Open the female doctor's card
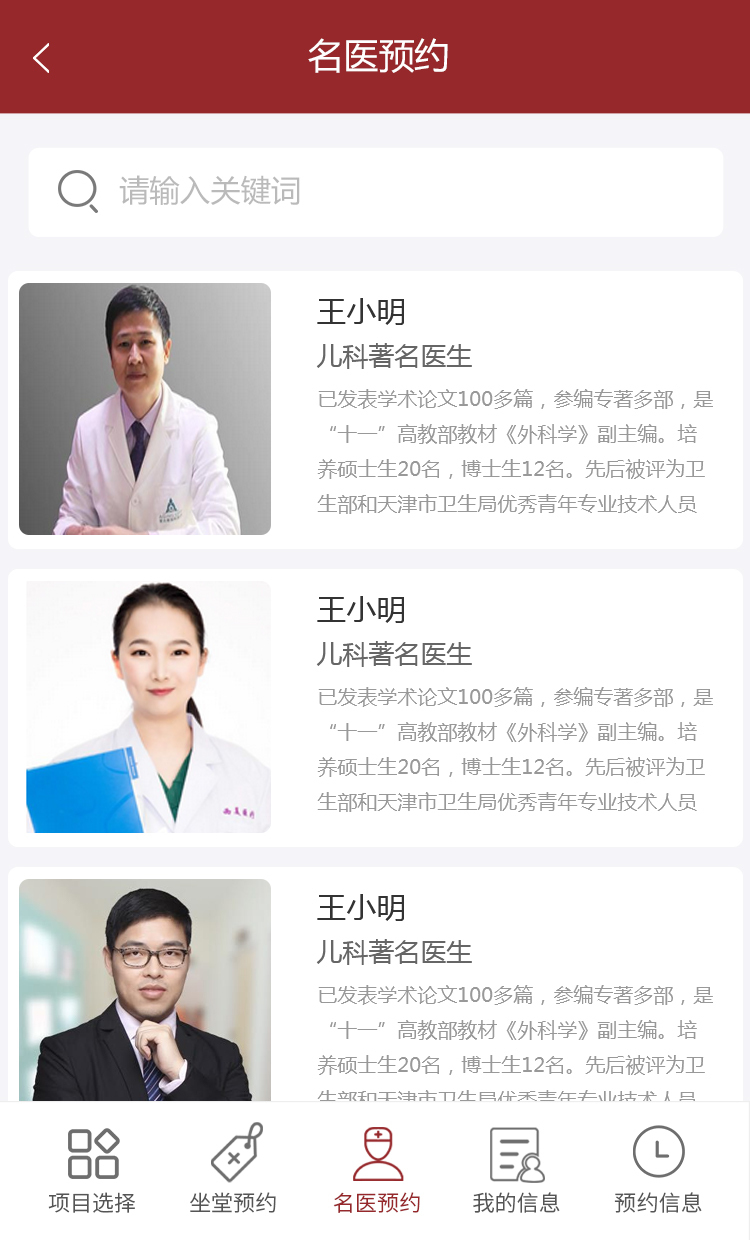 tap(375, 708)
